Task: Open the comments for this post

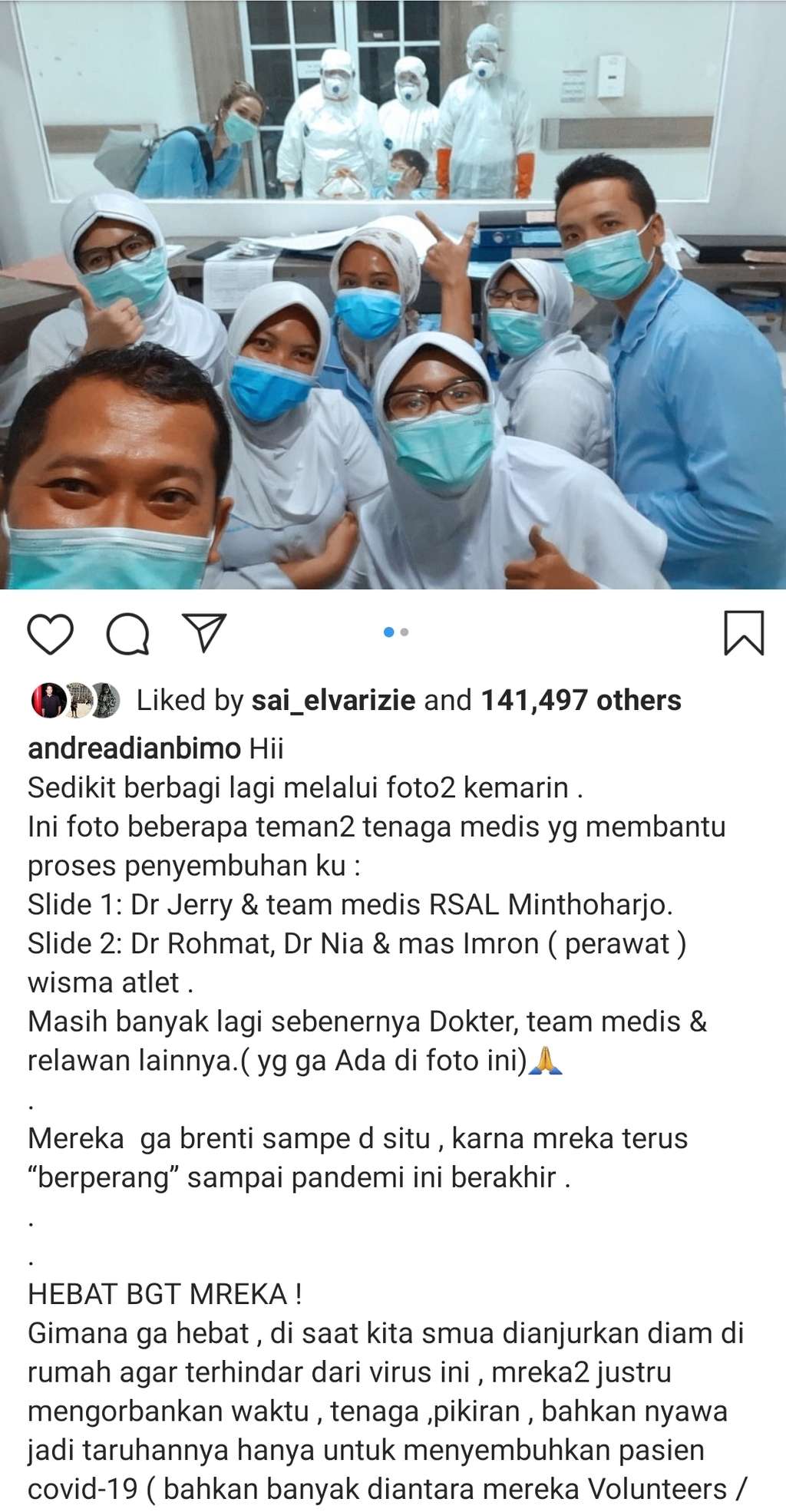Action: [x=127, y=634]
